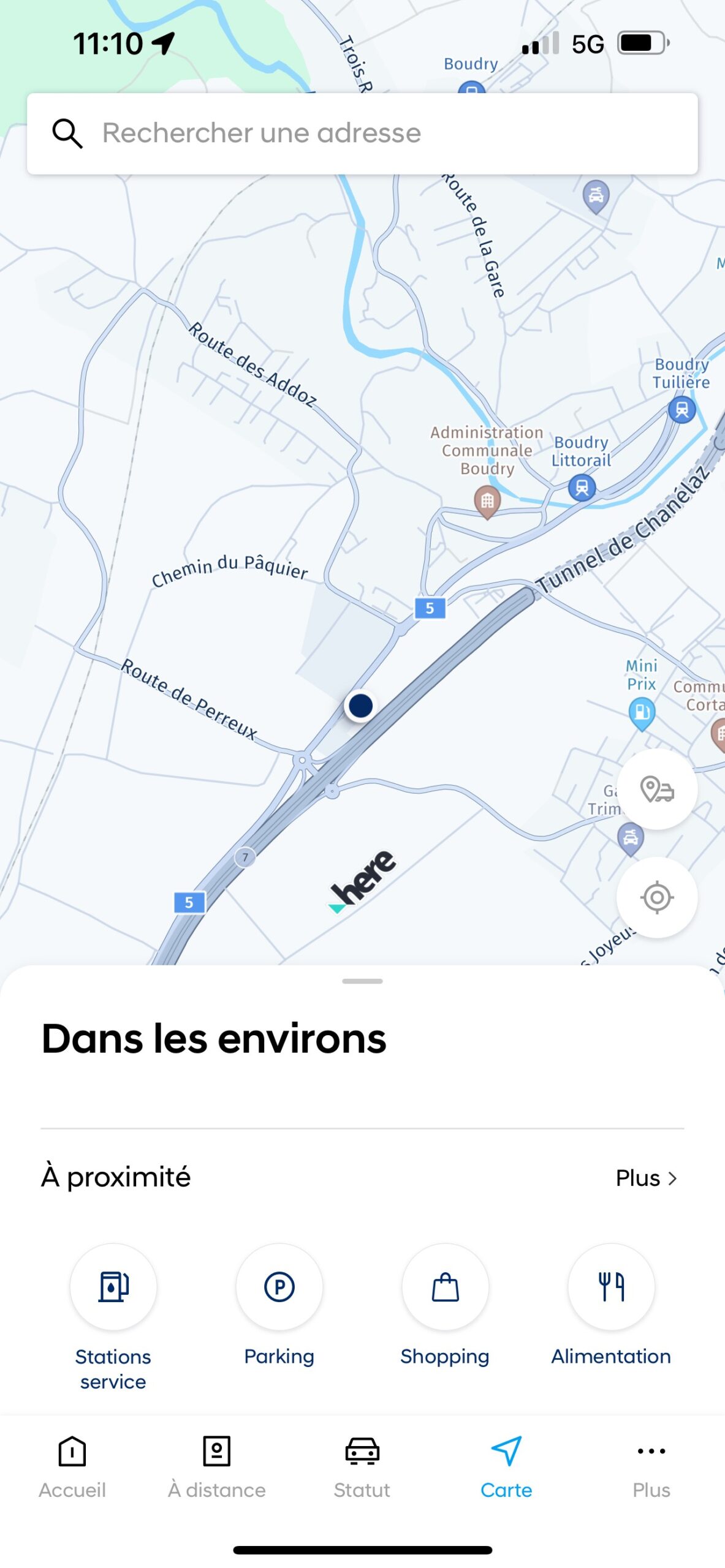Screen dimensions: 725x1568
Task: Open more nearby categories via Plus
Action: click(646, 1178)
